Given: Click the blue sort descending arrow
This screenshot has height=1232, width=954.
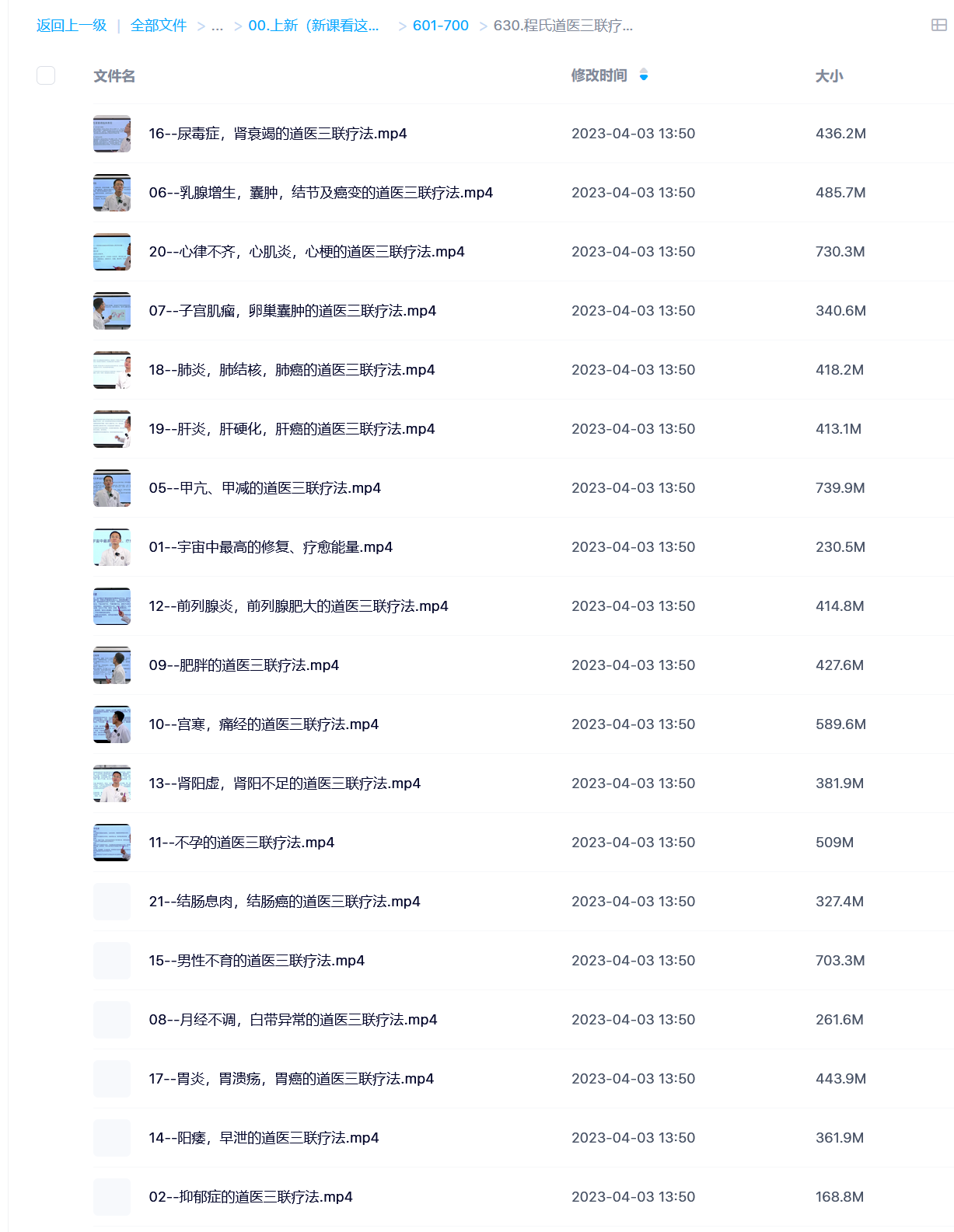Looking at the screenshot, I should (644, 78).
